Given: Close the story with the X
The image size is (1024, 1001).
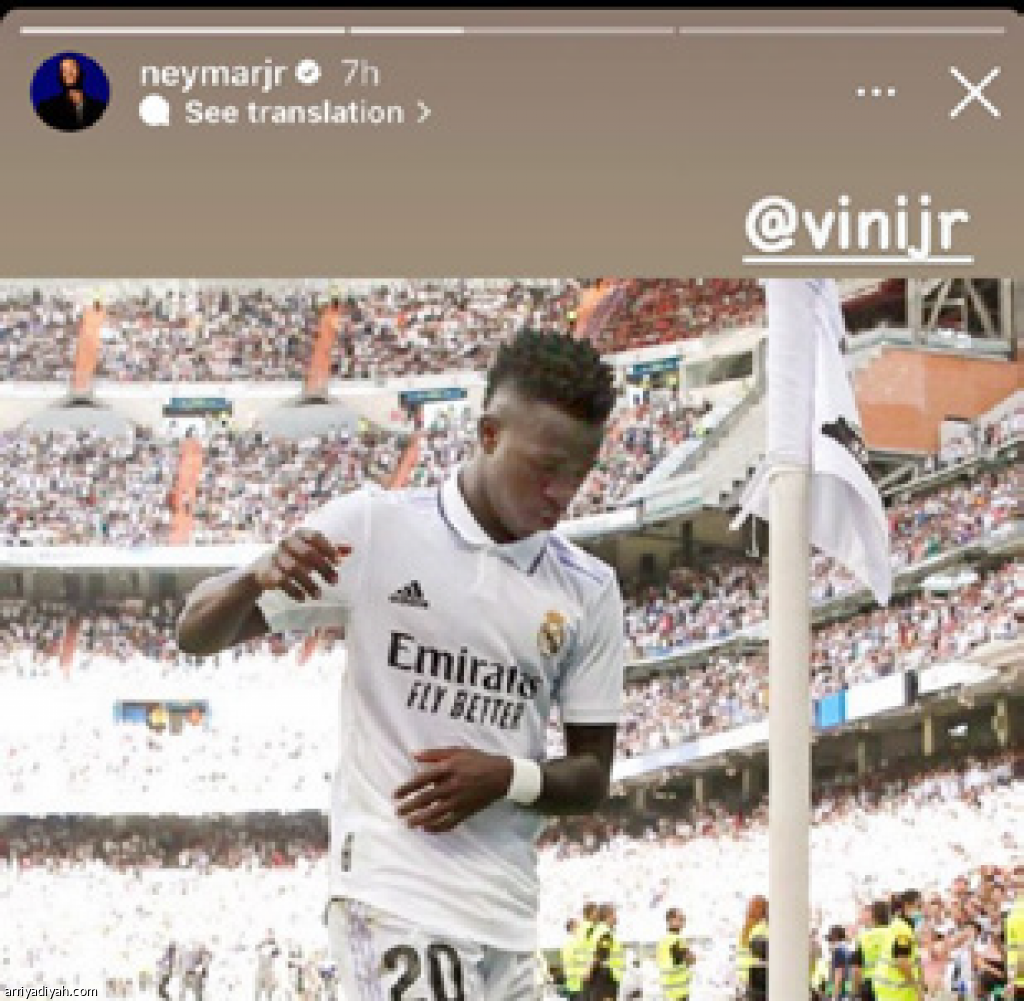Looking at the screenshot, I should pyautogui.click(x=974, y=92).
